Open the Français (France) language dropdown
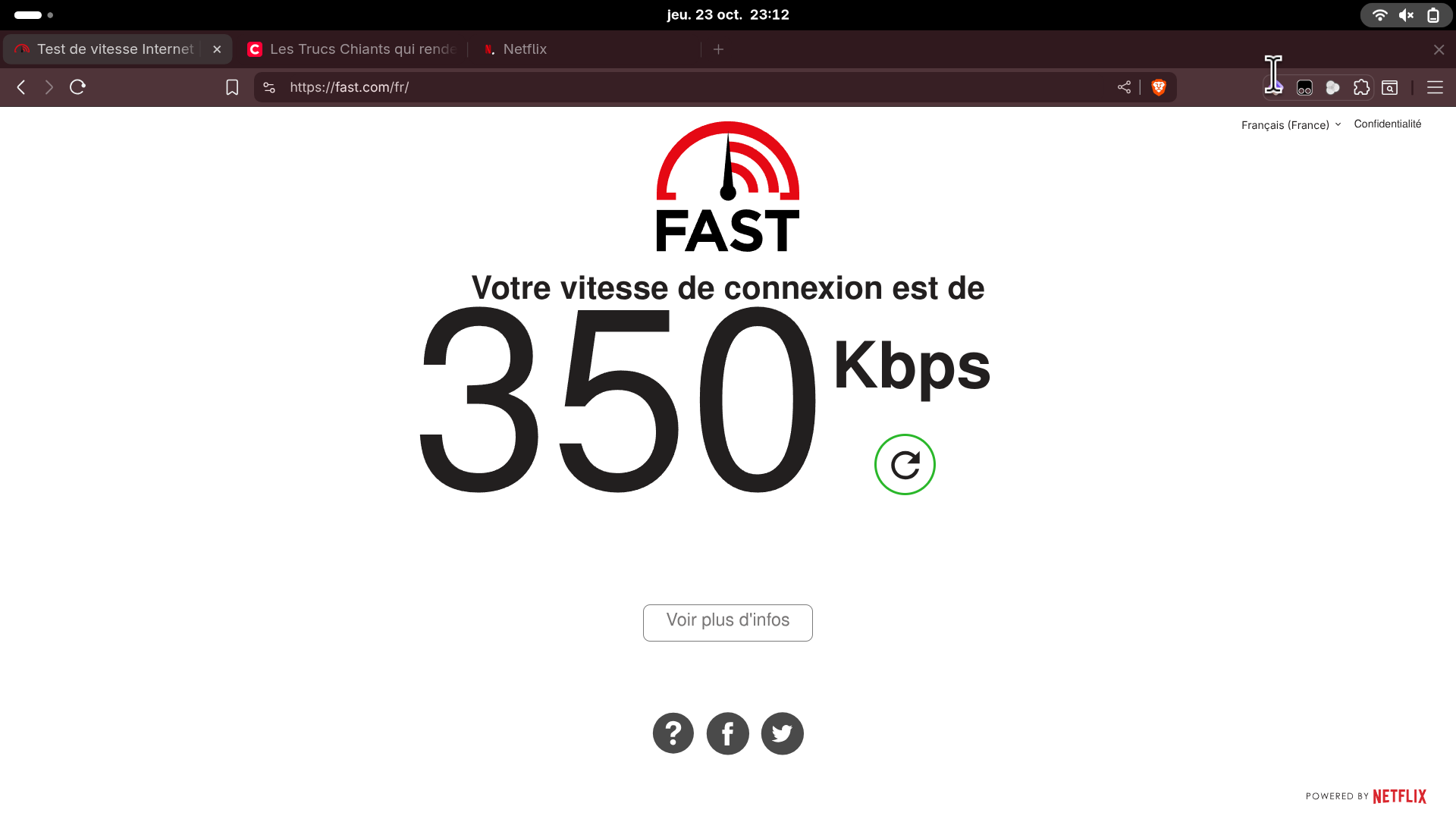 (1291, 125)
